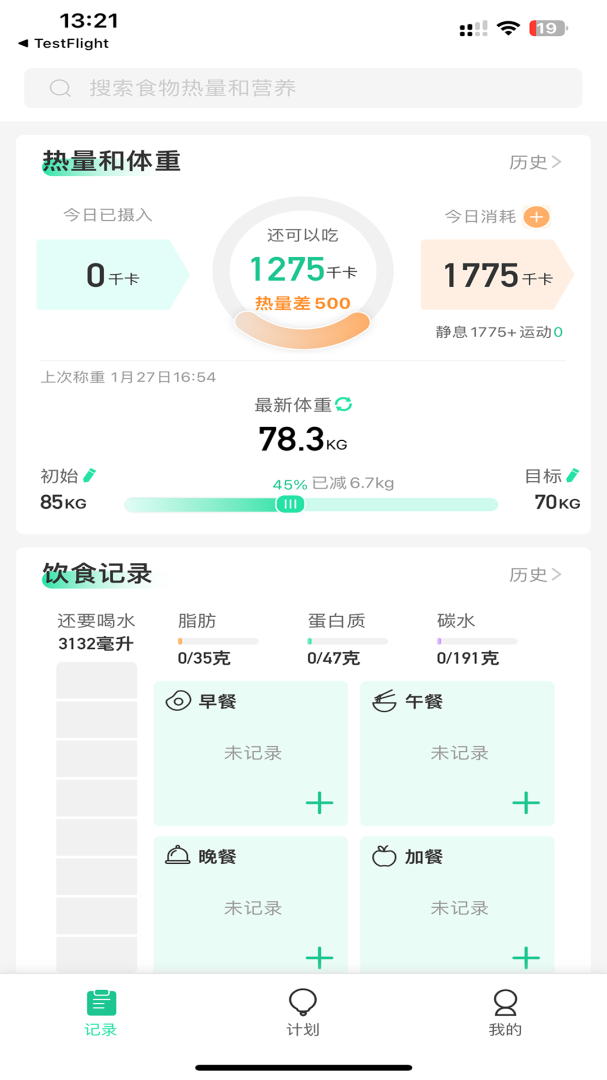Select the 记录 tab
The image size is (607, 1080).
pyautogui.click(x=101, y=1012)
